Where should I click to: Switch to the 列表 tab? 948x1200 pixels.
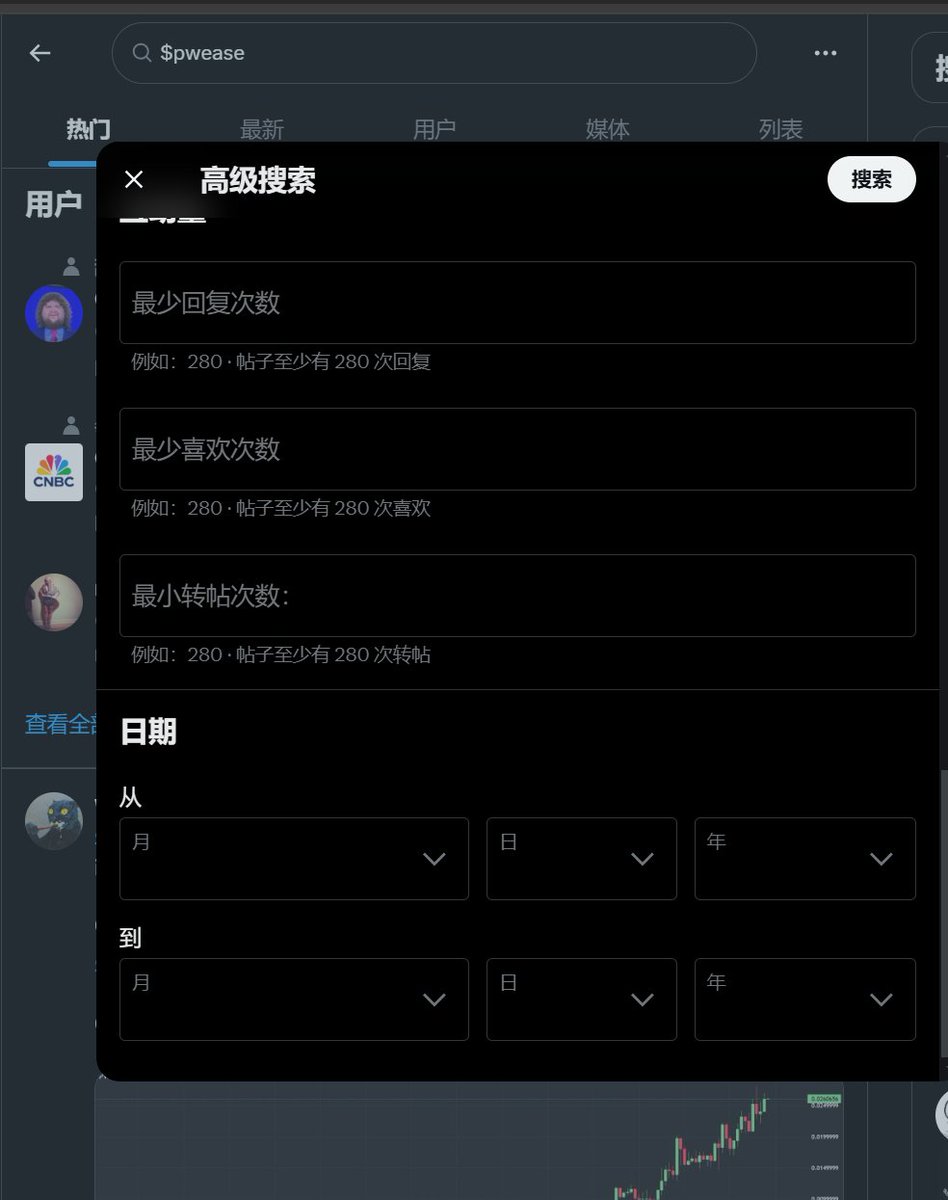coord(780,130)
